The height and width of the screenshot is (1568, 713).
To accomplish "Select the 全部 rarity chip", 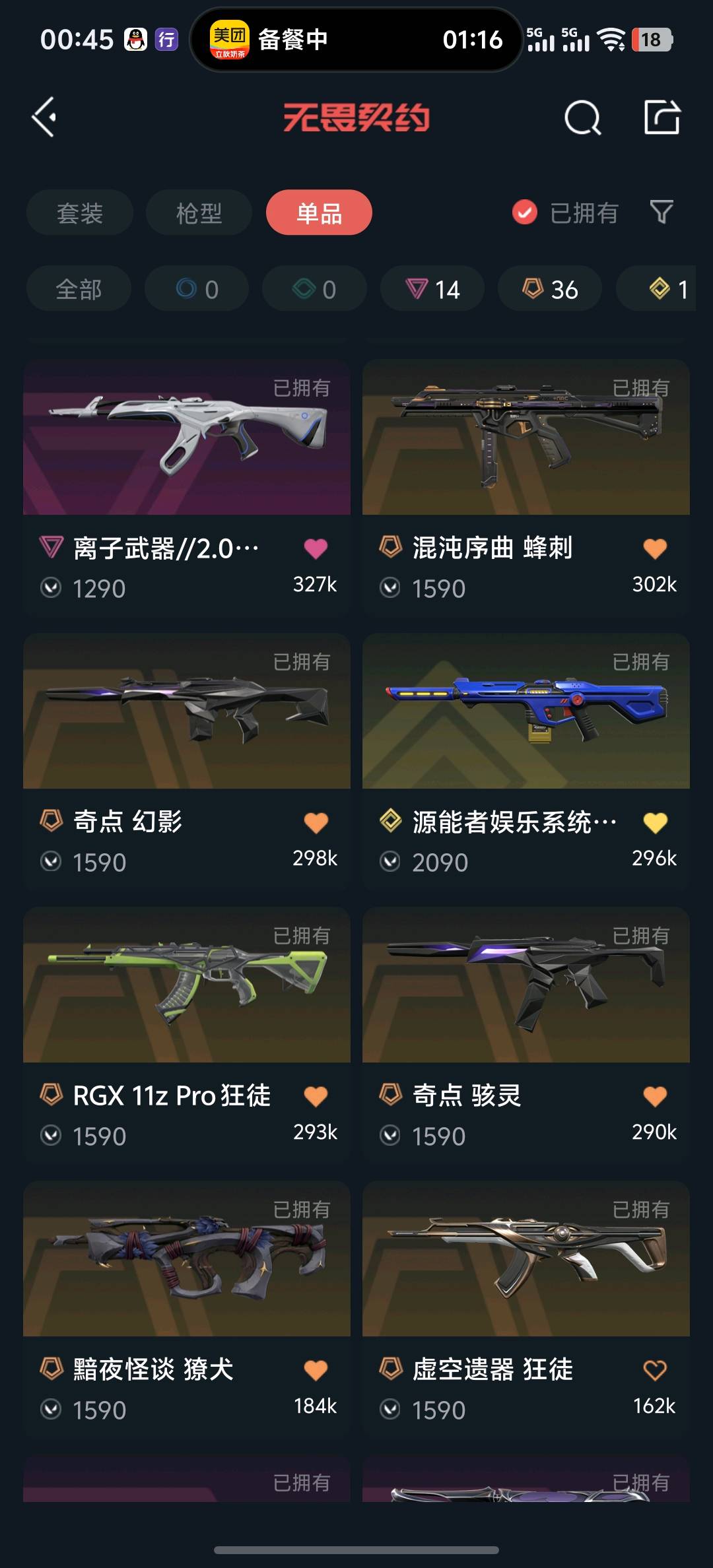I will coord(79,289).
